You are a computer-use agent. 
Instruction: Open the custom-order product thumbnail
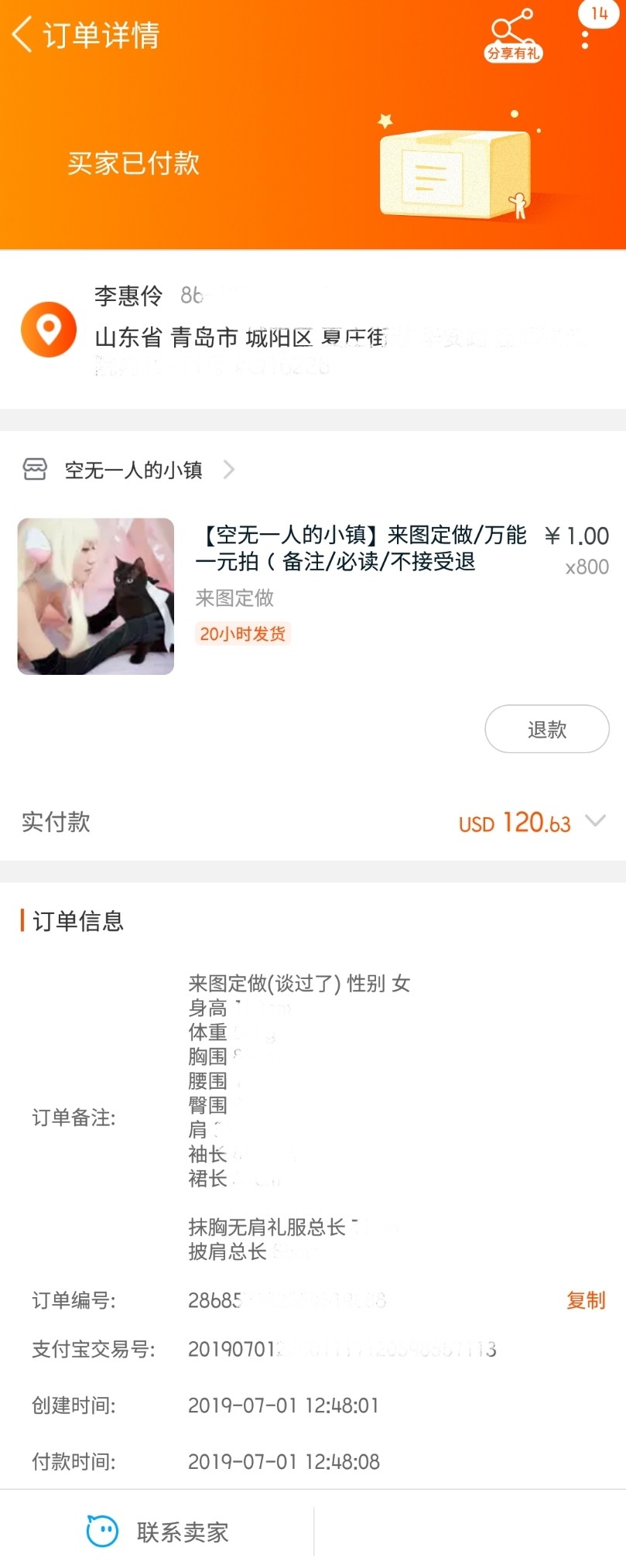(x=96, y=596)
